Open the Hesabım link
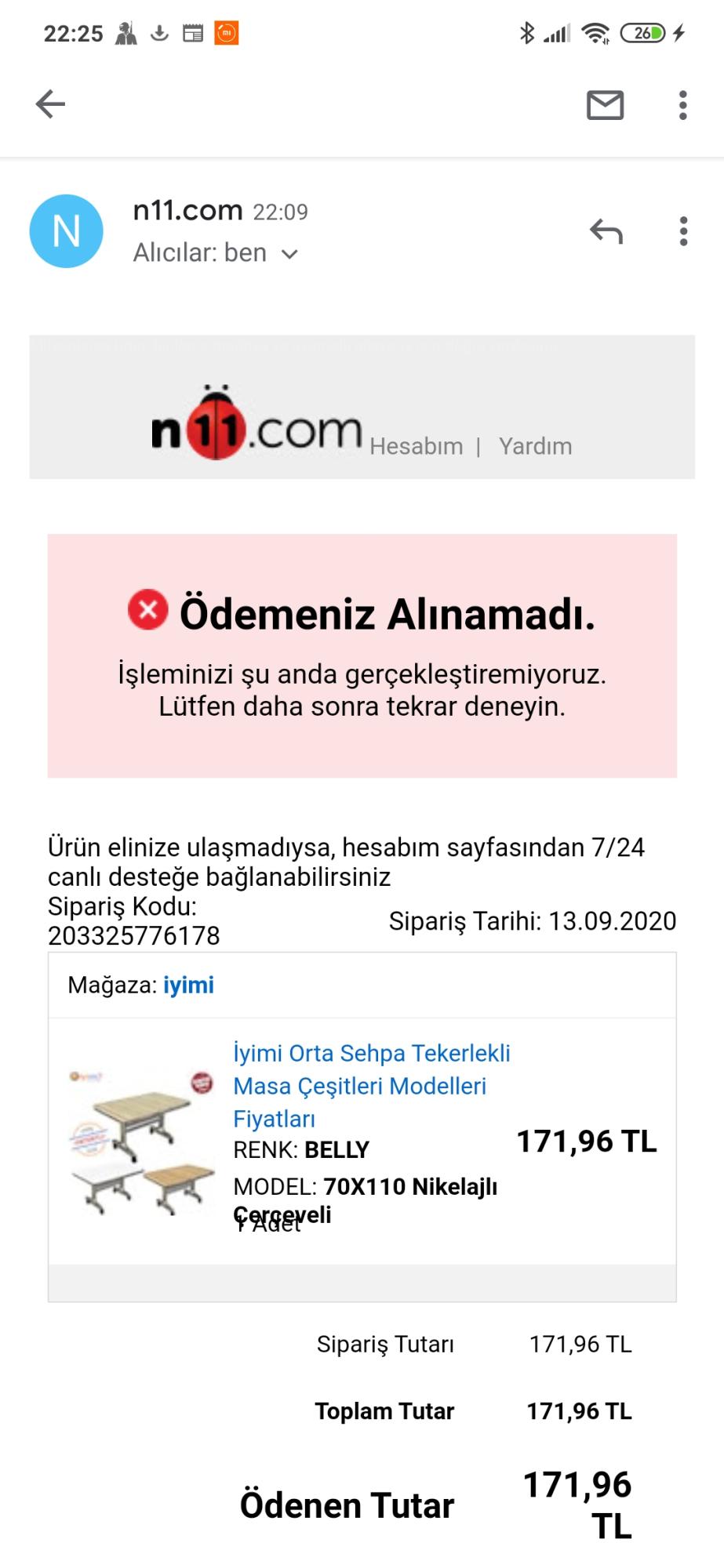The width and height of the screenshot is (724, 1568). point(416,446)
